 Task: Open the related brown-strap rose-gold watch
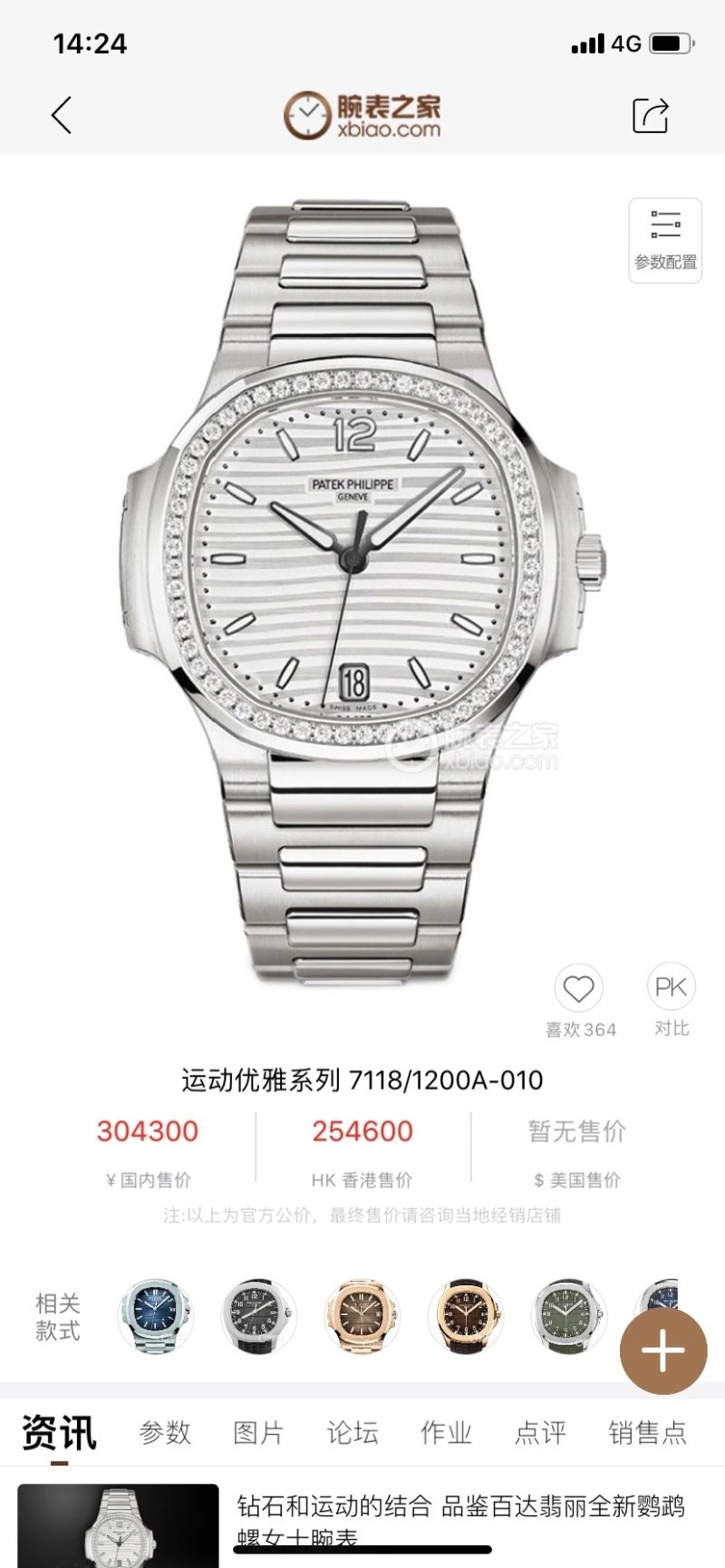(x=465, y=1316)
